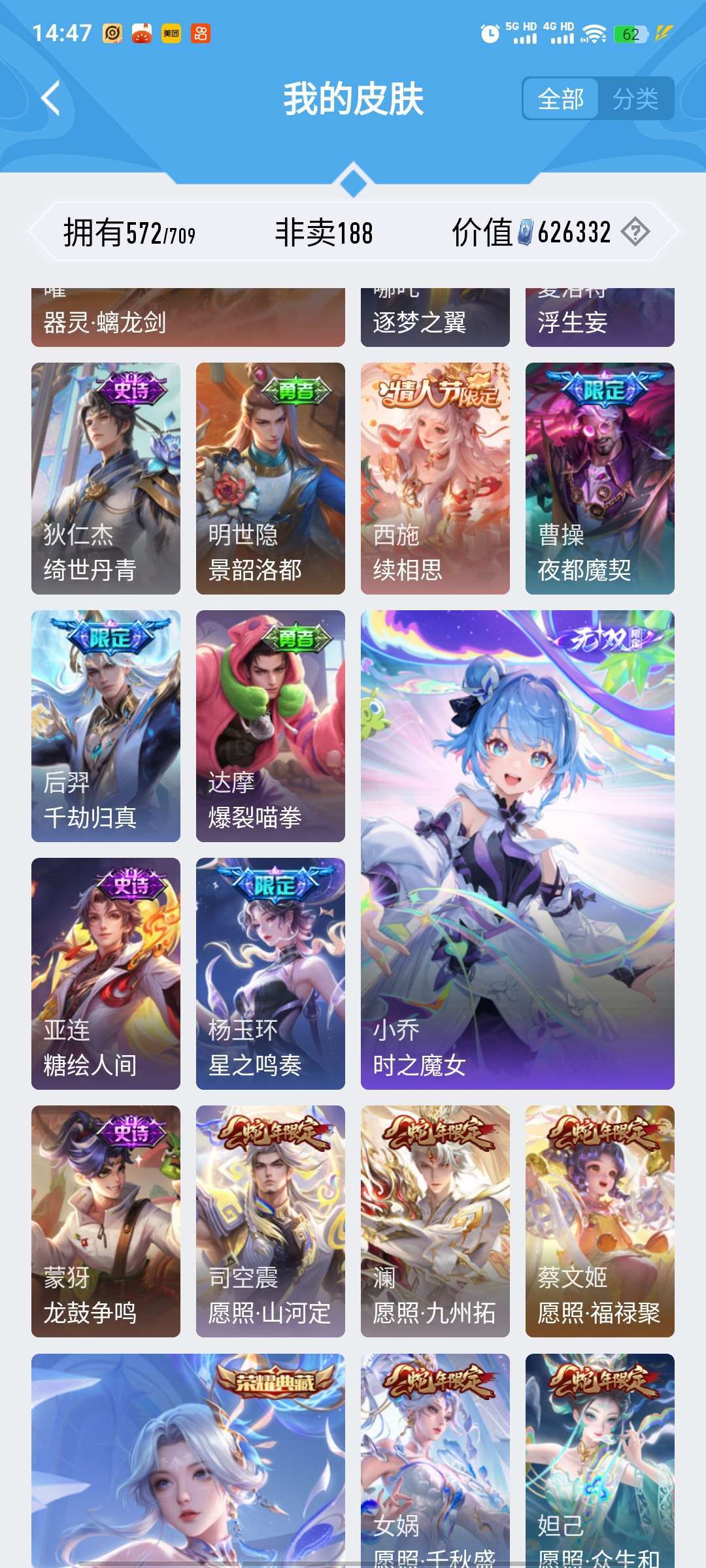View 司空震 愿照·山河定 skin
Viewport: 706px width, 1568px height.
pyautogui.click(x=271, y=1221)
